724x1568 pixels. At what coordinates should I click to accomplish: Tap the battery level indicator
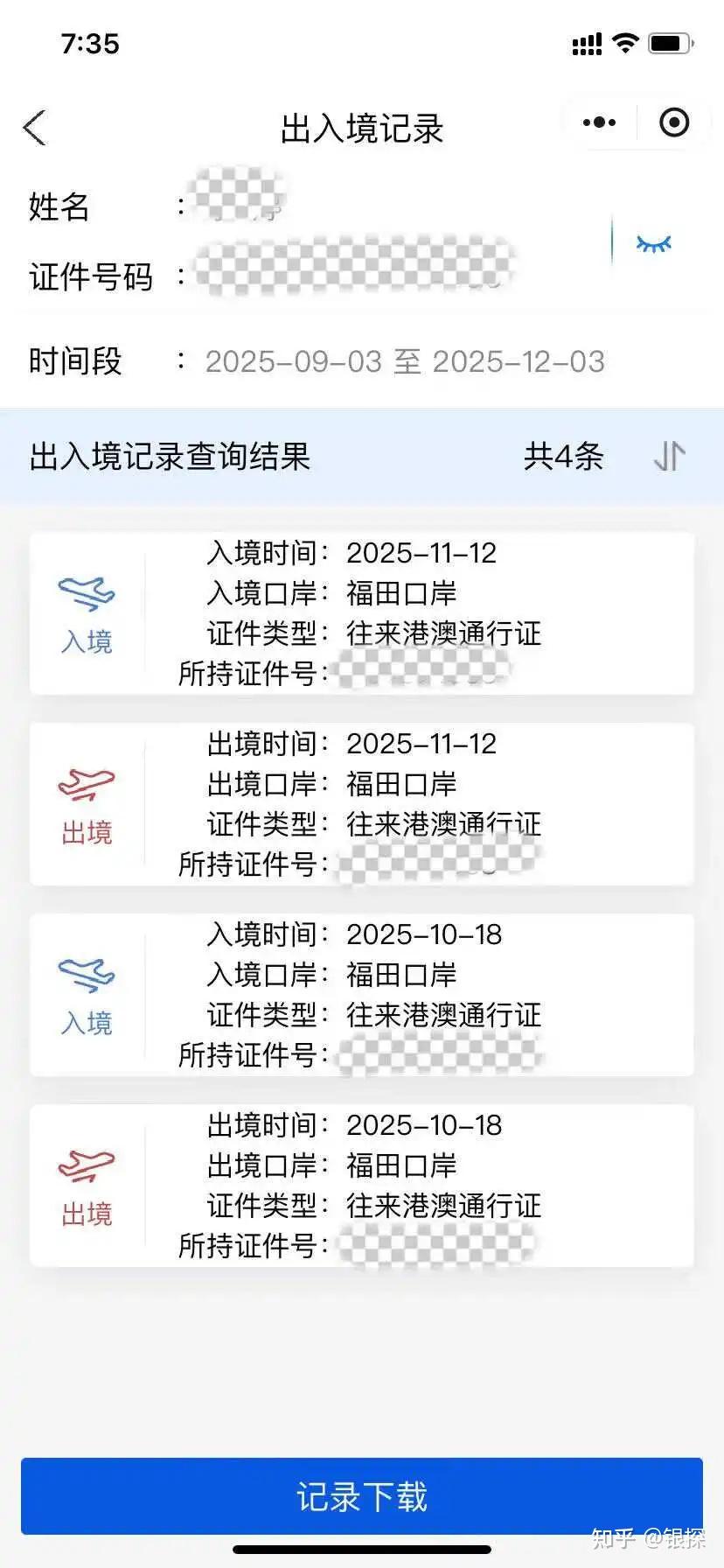click(668, 42)
